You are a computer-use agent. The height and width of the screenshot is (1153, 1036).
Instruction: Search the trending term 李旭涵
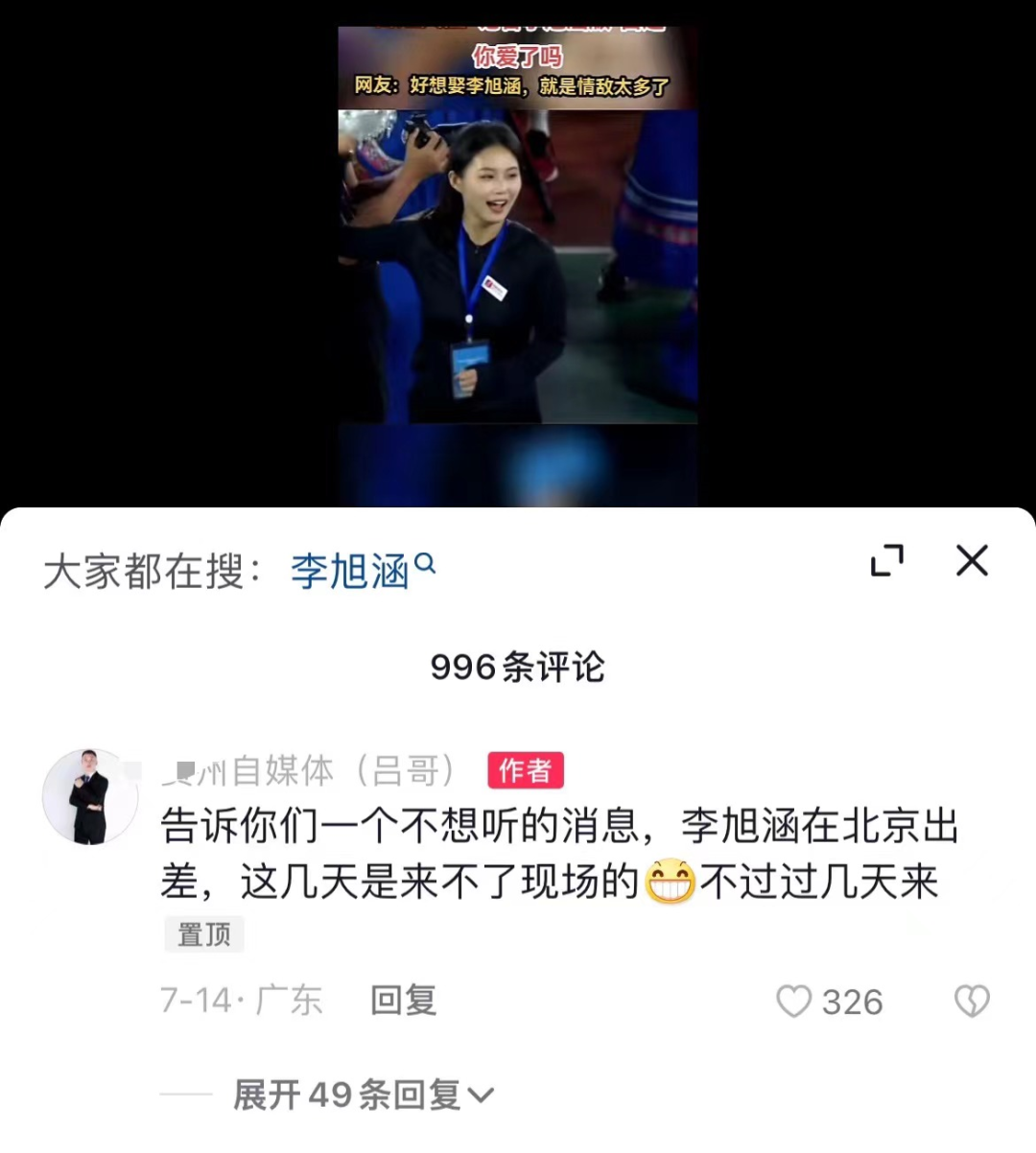(x=362, y=572)
